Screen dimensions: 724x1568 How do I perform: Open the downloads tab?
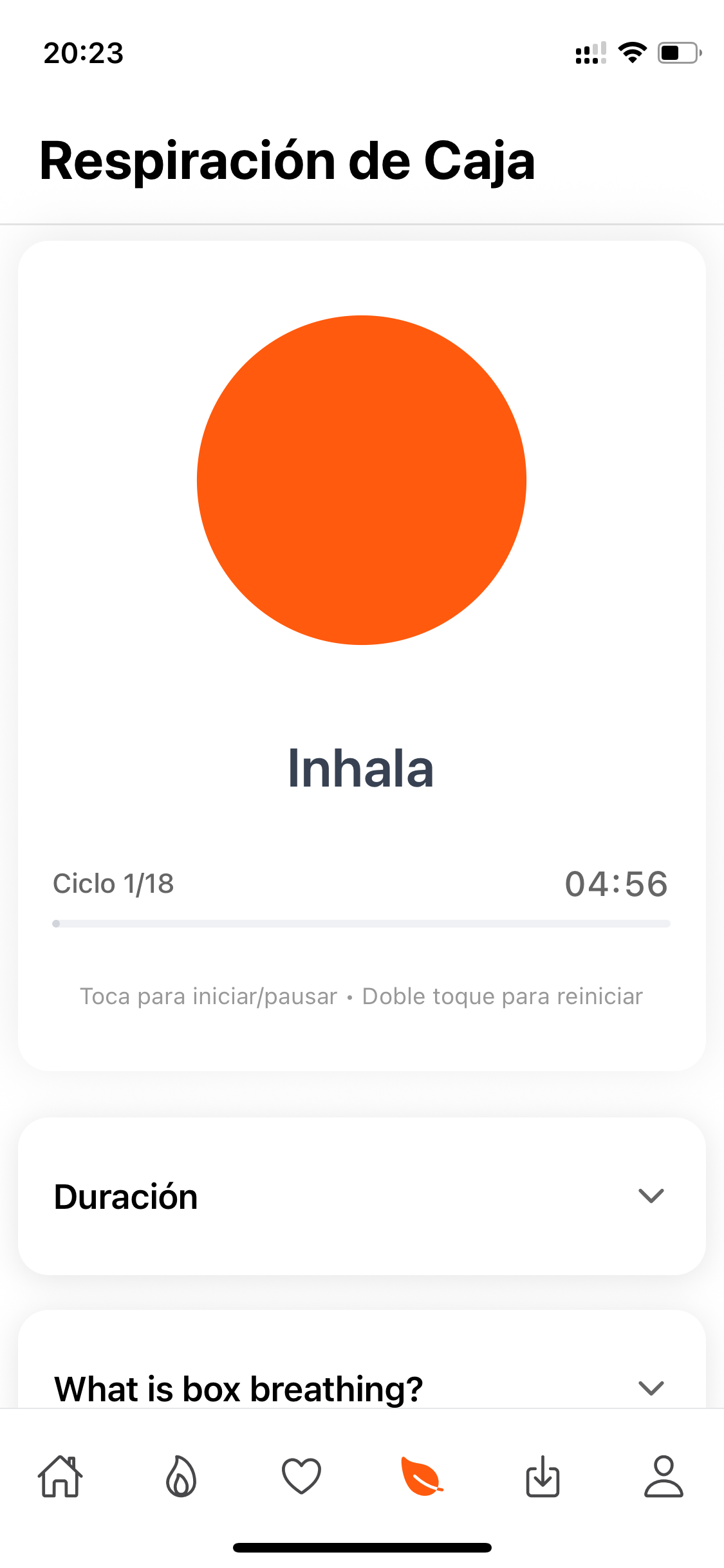(x=543, y=1476)
